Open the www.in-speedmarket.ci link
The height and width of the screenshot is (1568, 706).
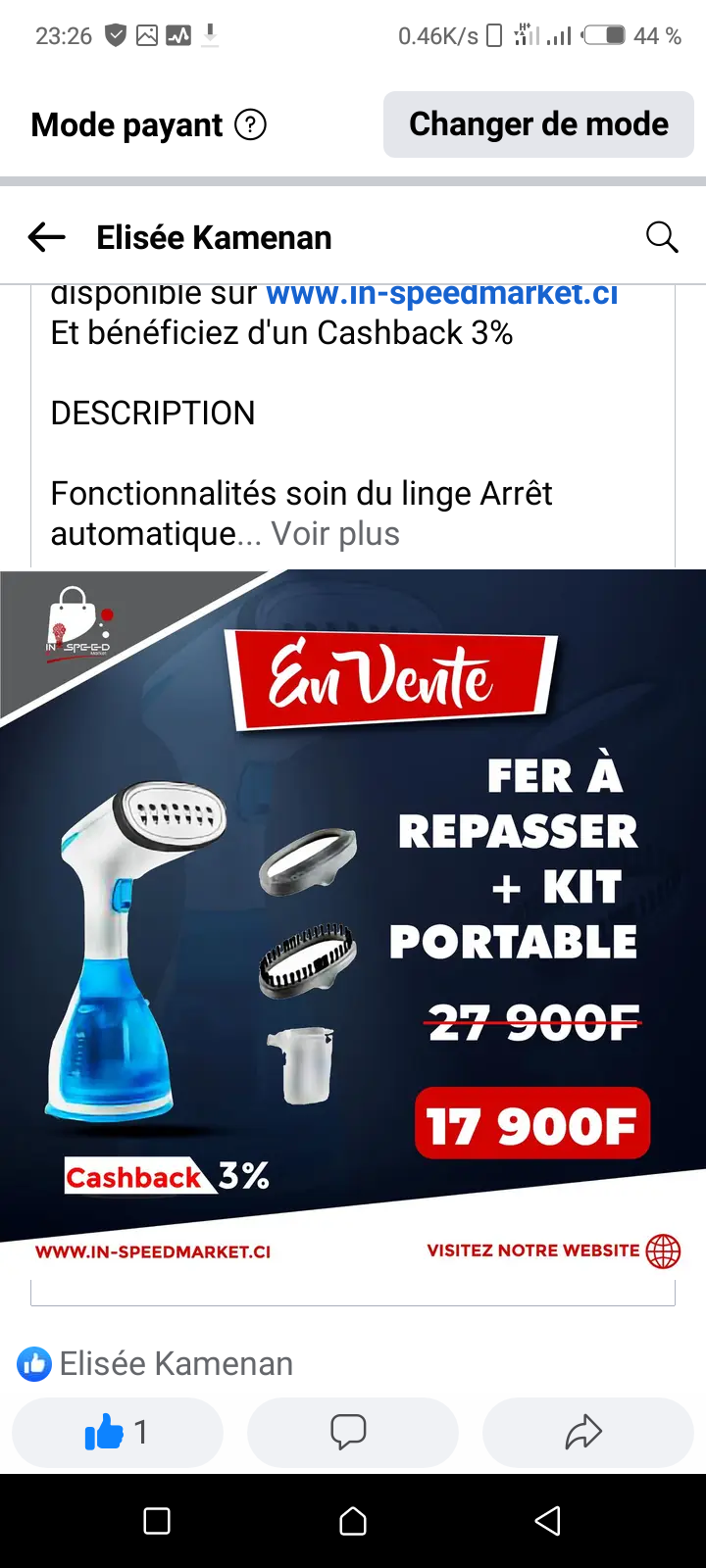point(441,295)
